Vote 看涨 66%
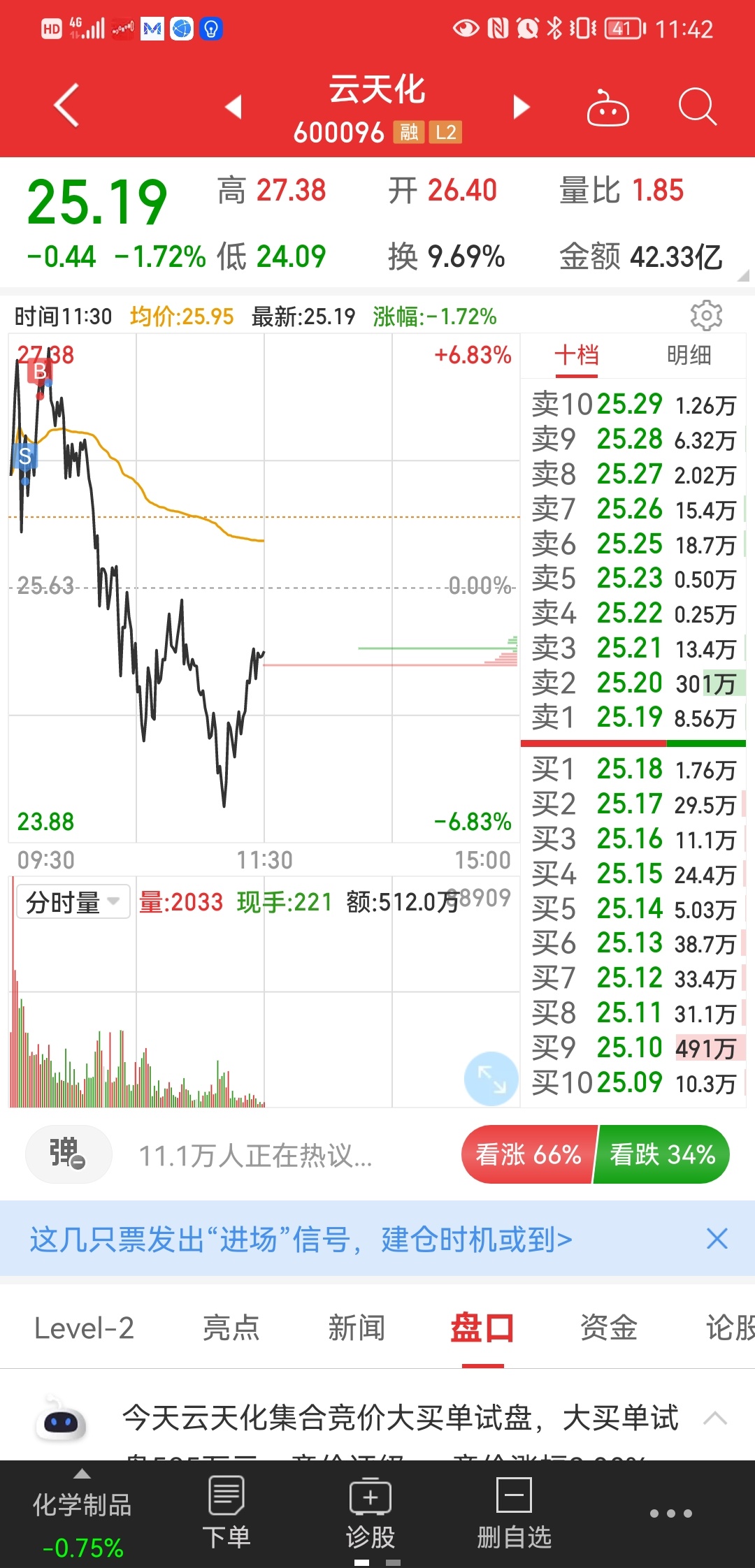Image resolution: width=755 pixels, height=1568 pixels. click(528, 1154)
